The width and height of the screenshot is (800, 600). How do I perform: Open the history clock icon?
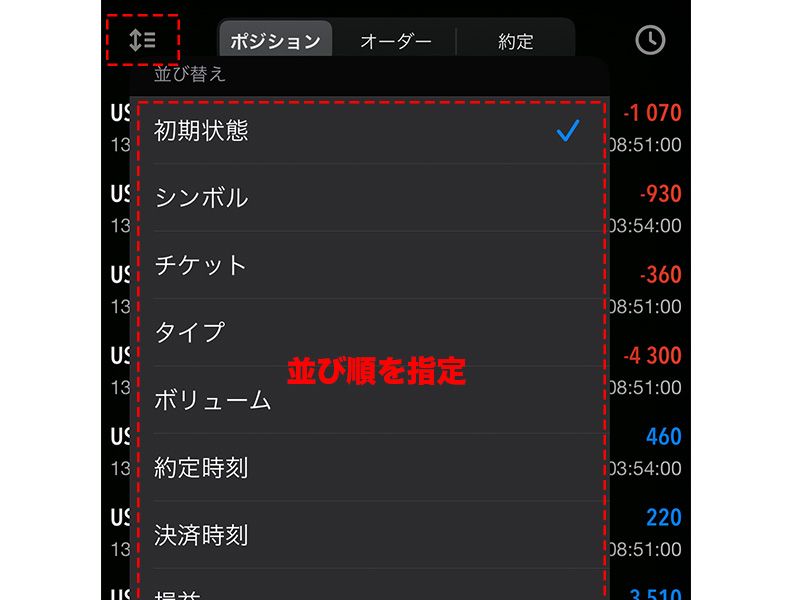[x=650, y=41]
